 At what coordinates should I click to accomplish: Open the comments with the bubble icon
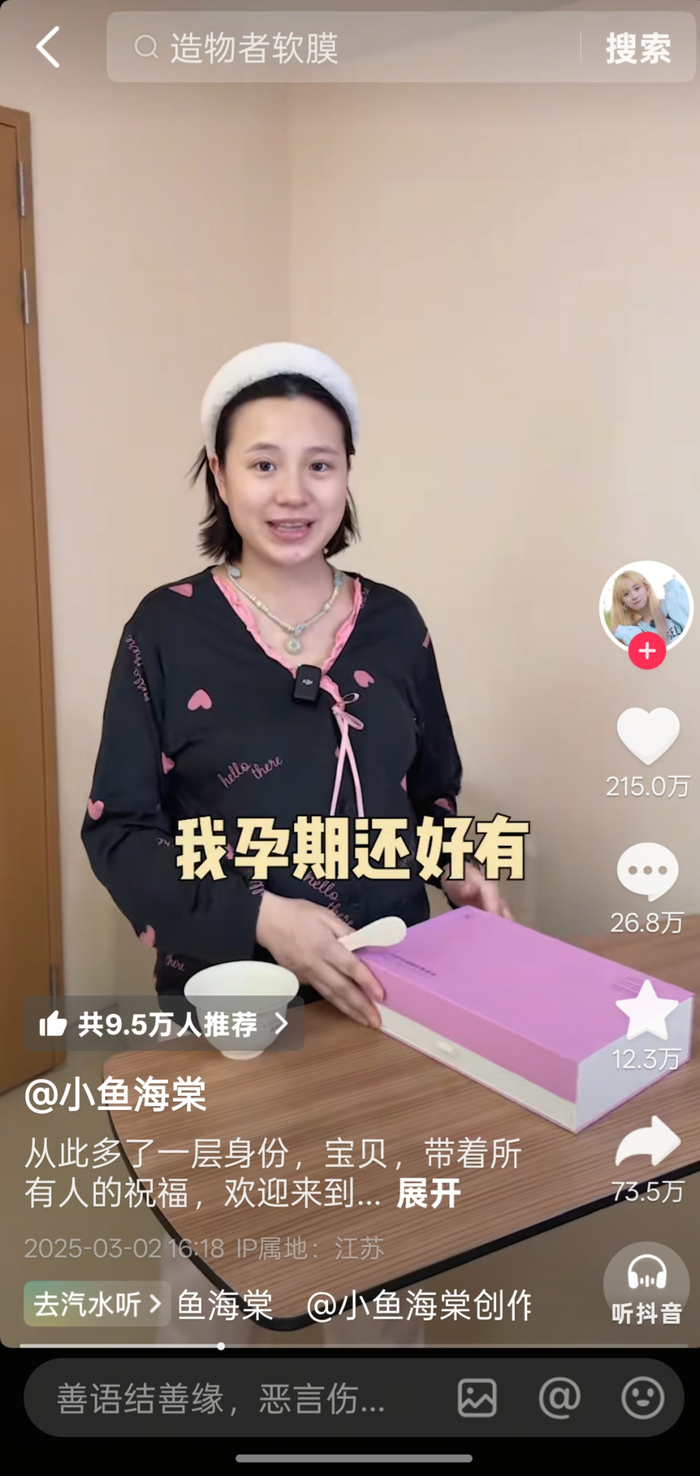click(647, 870)
